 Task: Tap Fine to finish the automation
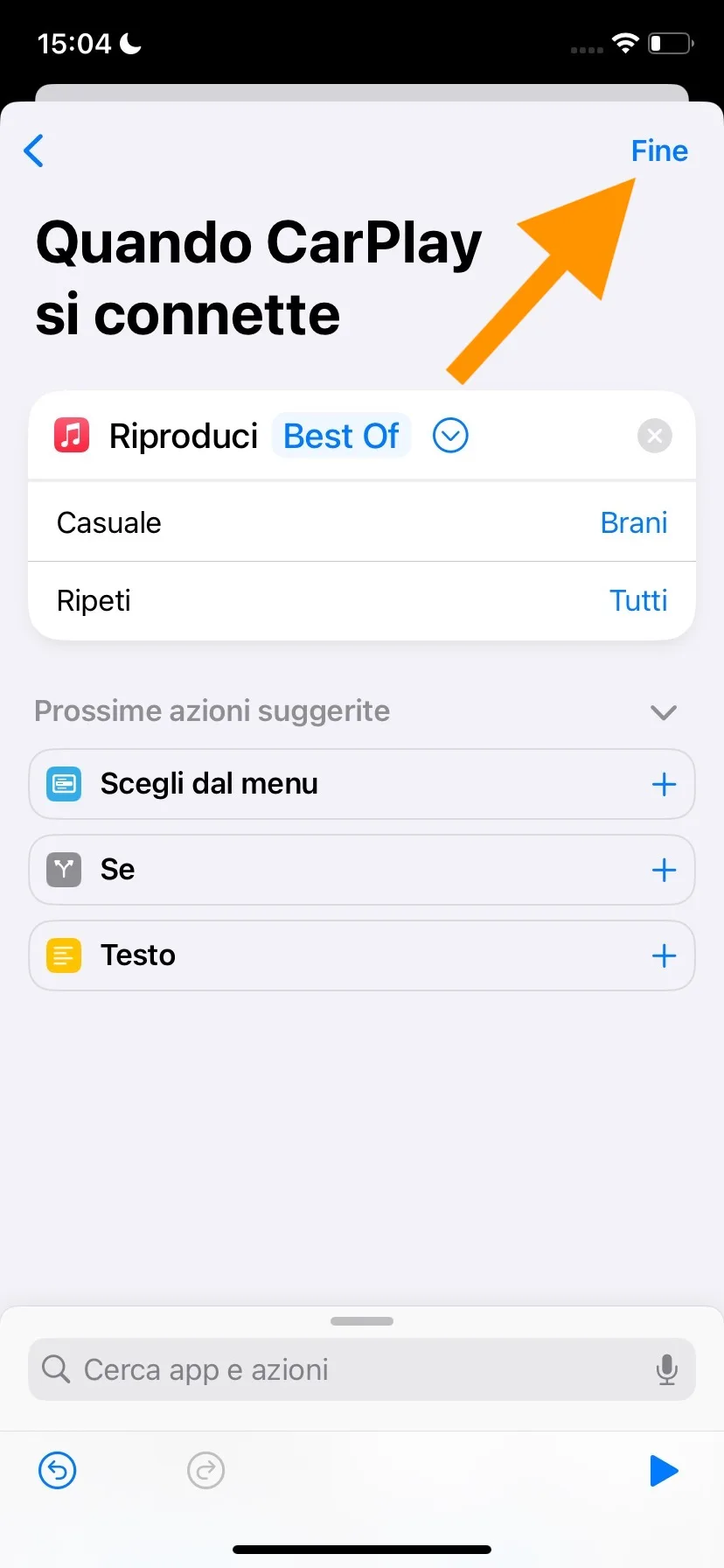tap(658, 150)
